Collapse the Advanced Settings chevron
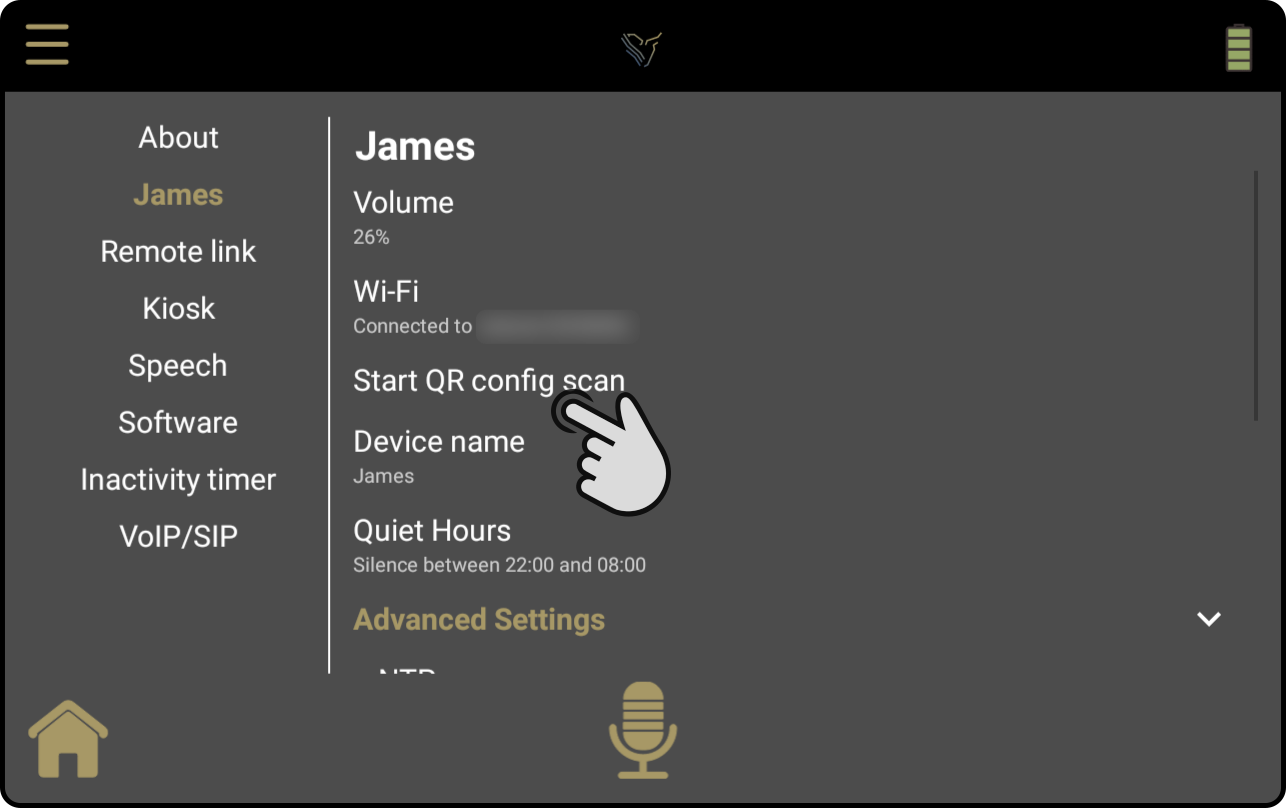The width and height of the screenshot is (1286, 808). click(1209, 619)
